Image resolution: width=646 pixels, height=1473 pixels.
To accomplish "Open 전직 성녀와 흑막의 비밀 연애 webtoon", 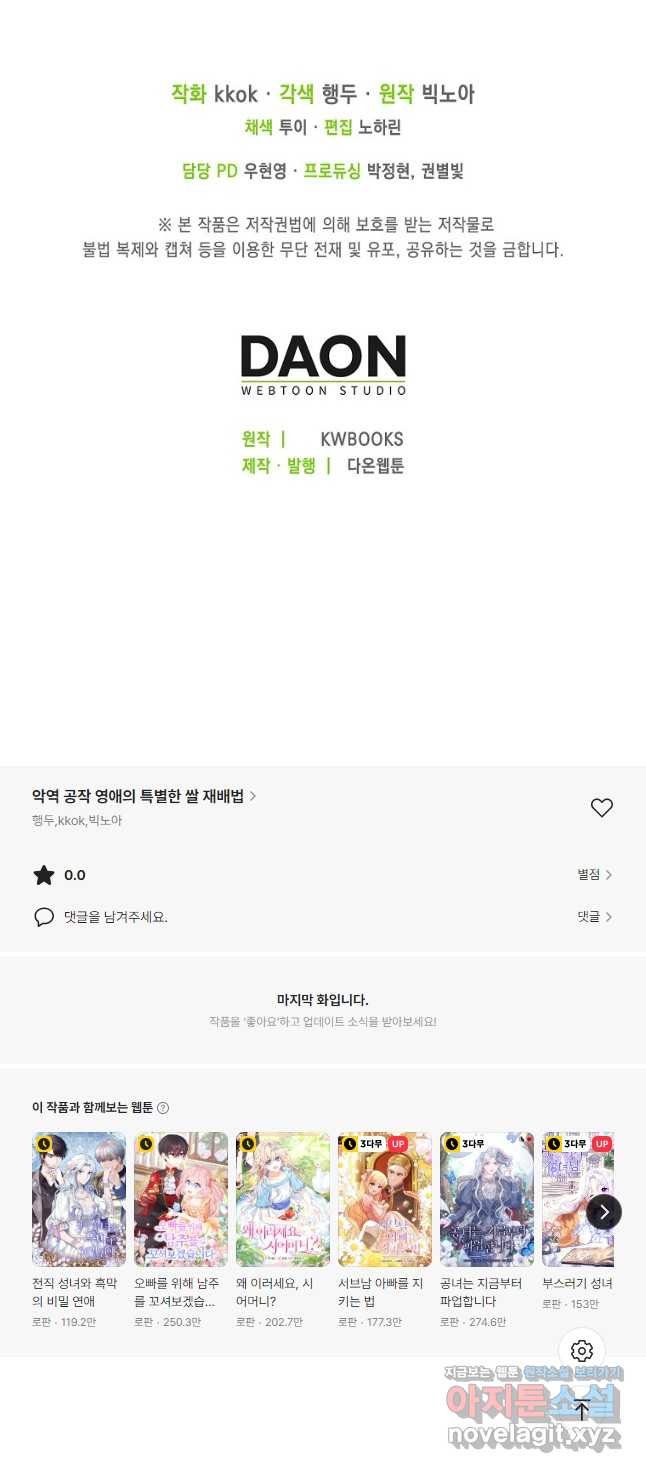I will (79, 1199).
